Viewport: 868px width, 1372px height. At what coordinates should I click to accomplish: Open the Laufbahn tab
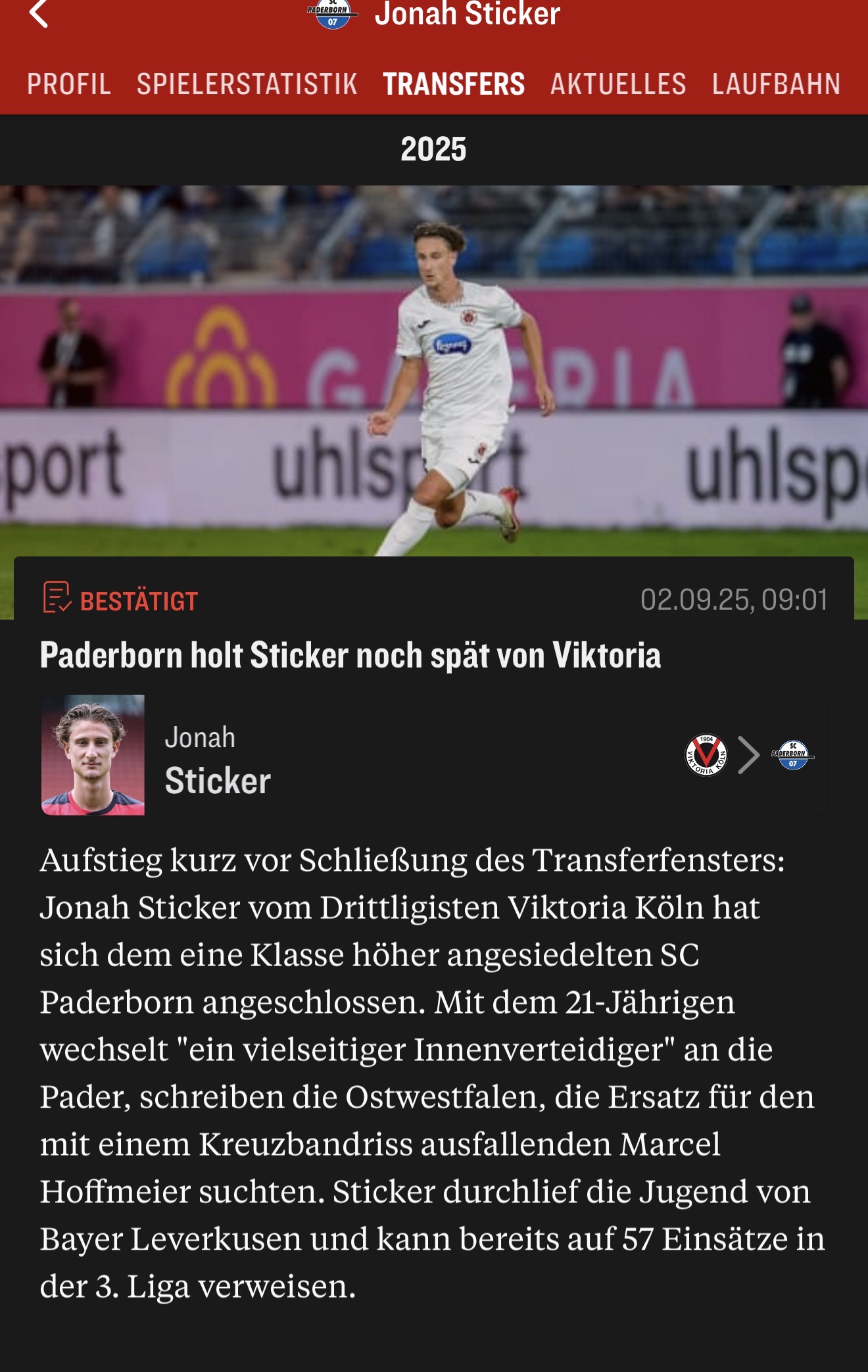tap(776, 84)
